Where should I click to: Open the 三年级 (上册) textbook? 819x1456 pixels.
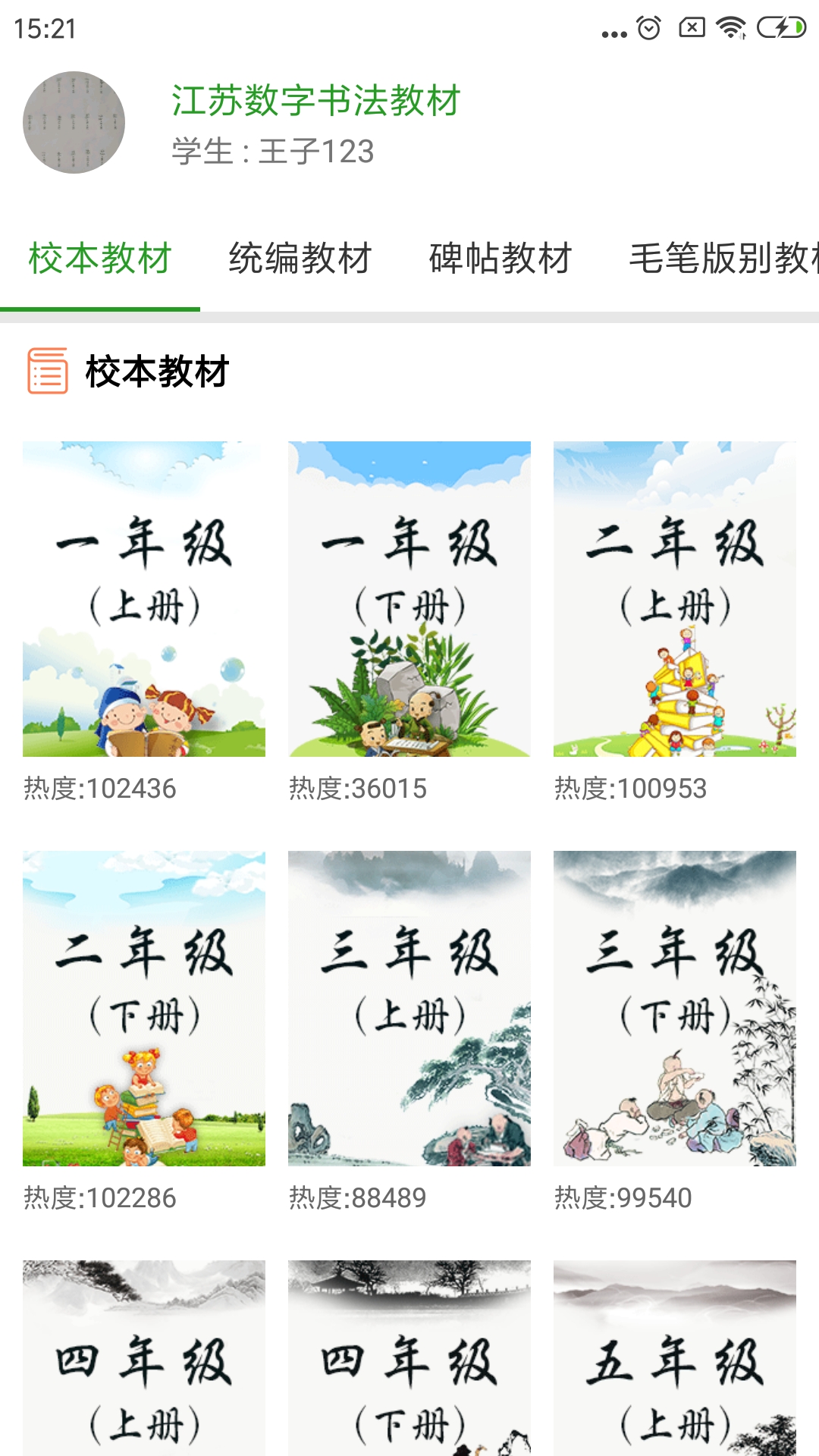point(409,1009)
